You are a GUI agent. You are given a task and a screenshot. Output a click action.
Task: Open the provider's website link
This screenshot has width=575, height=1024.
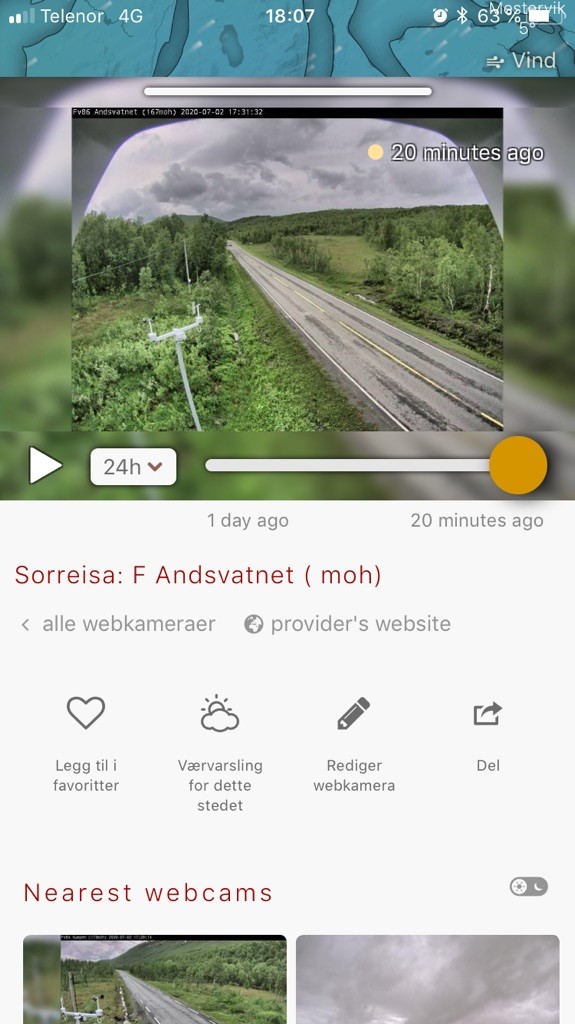[x=348, y=624]
